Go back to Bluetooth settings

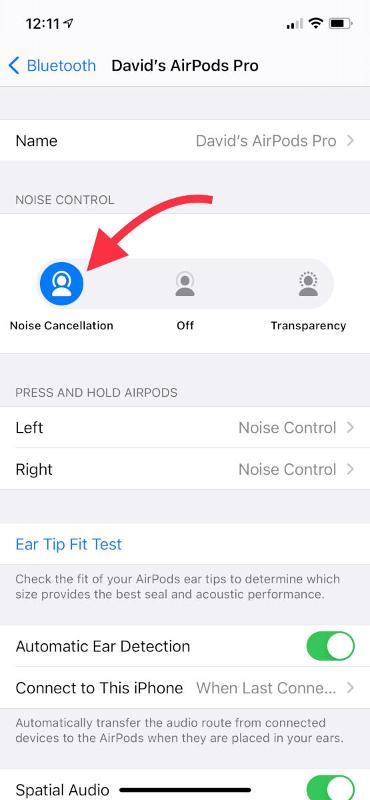[52, 66]
